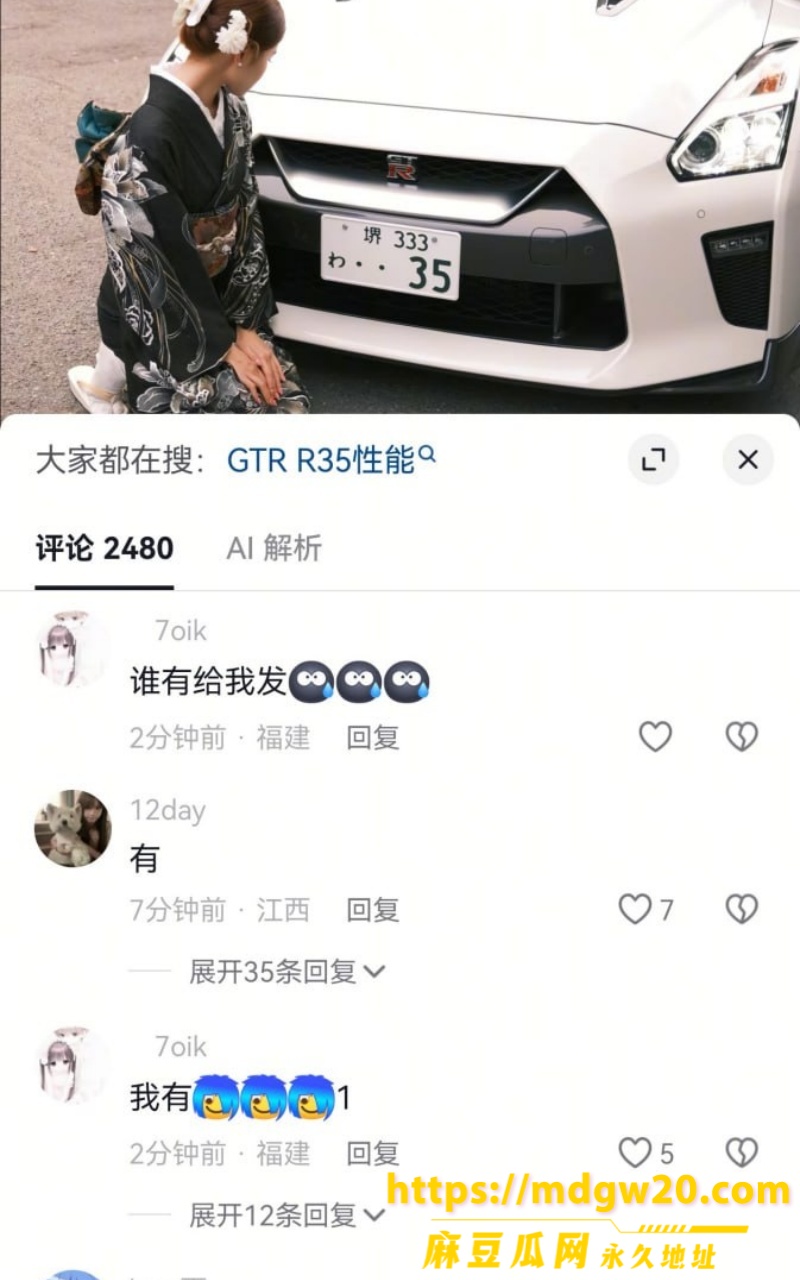
Task: Expand 35 replies under 12day's comment
Action: tap(287, 971)
